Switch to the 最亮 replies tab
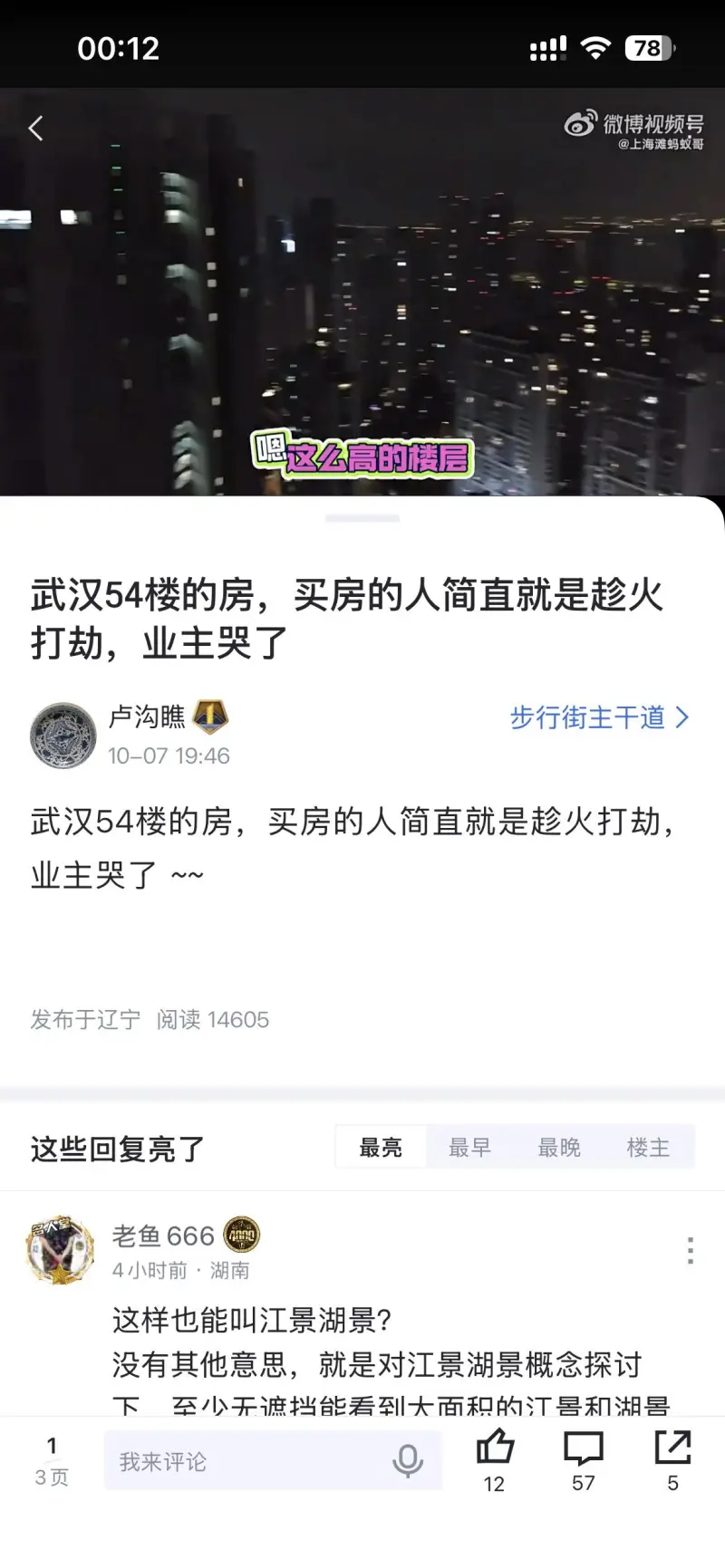This screenshot has width=725, height=1568. tap(381, 1148)
